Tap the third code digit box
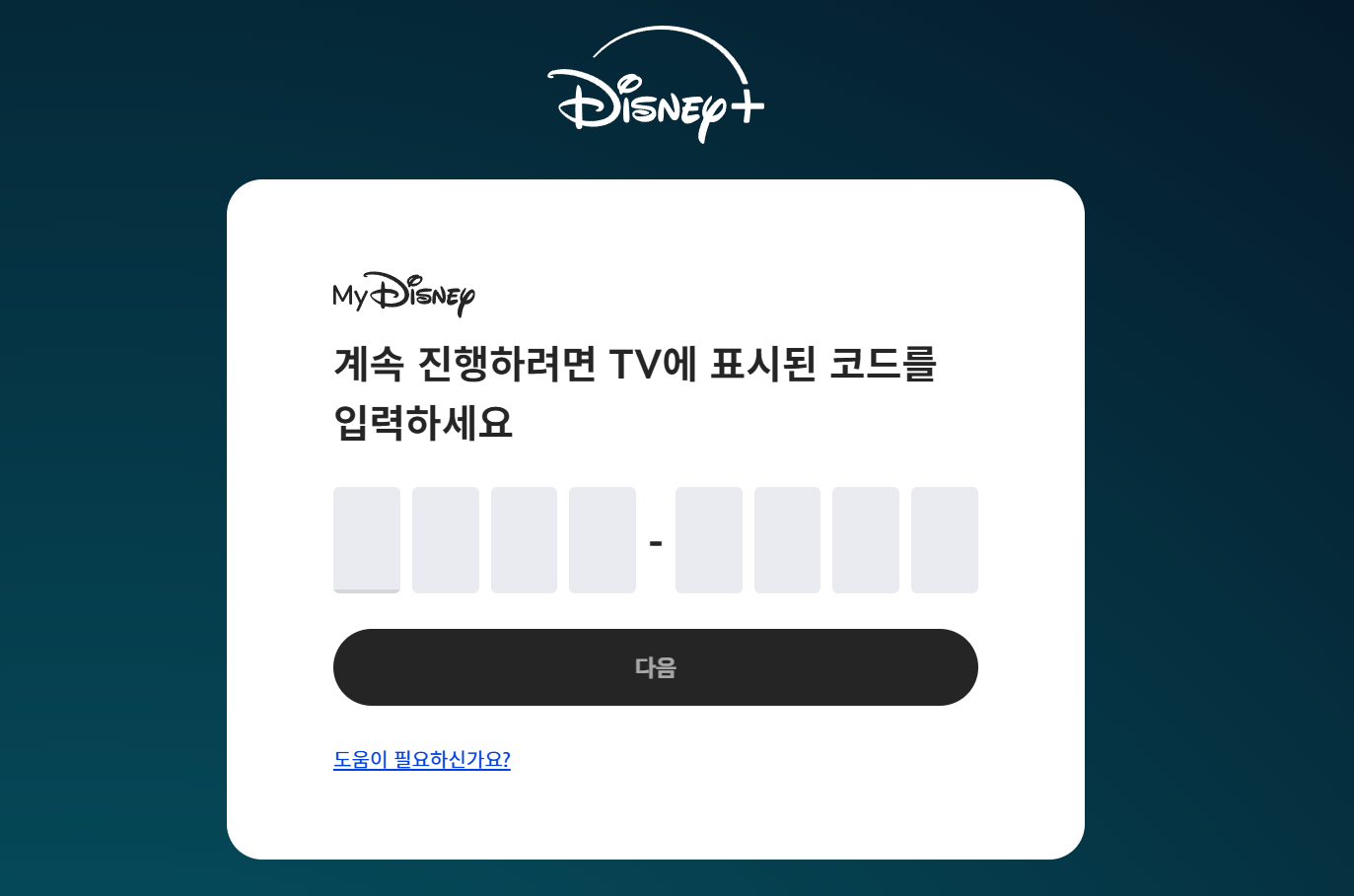The image size is (1354, 896). point(524,539)
